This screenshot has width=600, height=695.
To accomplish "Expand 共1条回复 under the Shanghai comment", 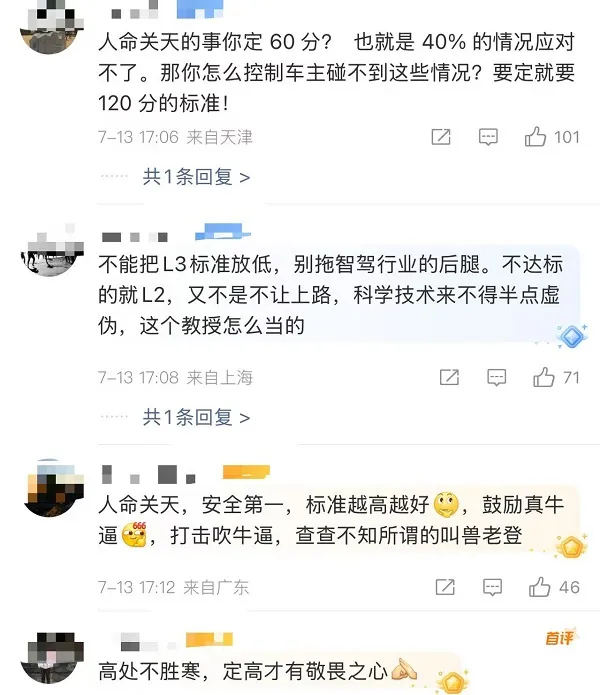I will coord(196,416).
